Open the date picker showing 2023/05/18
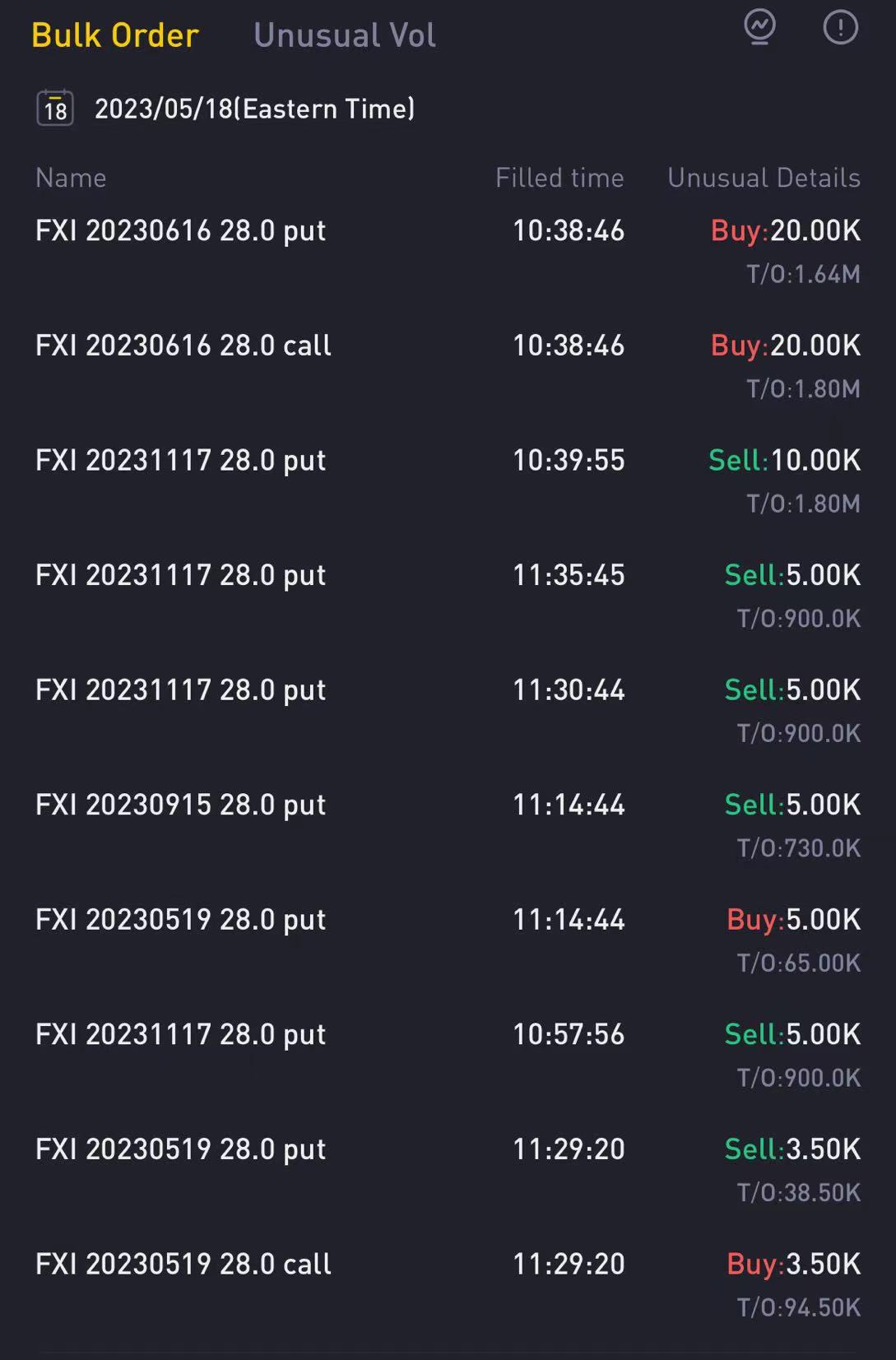Viewport: 896px width, 1360px height. point(225,109)
